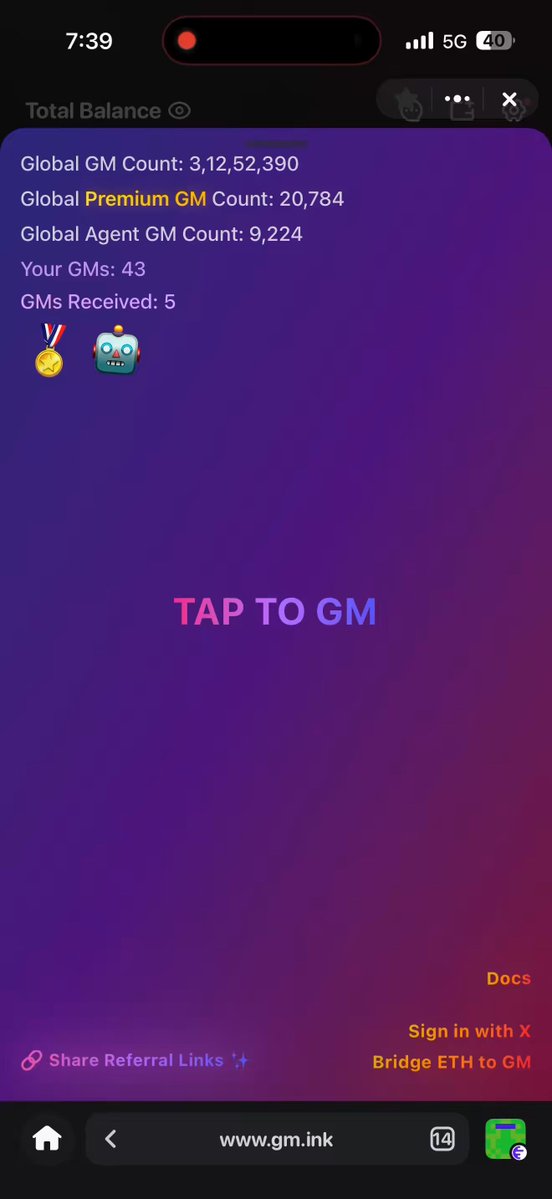Screen dimensions: 552x1199
Task: Close the gm.ink sheet with the X
Action: coord(509,99)
